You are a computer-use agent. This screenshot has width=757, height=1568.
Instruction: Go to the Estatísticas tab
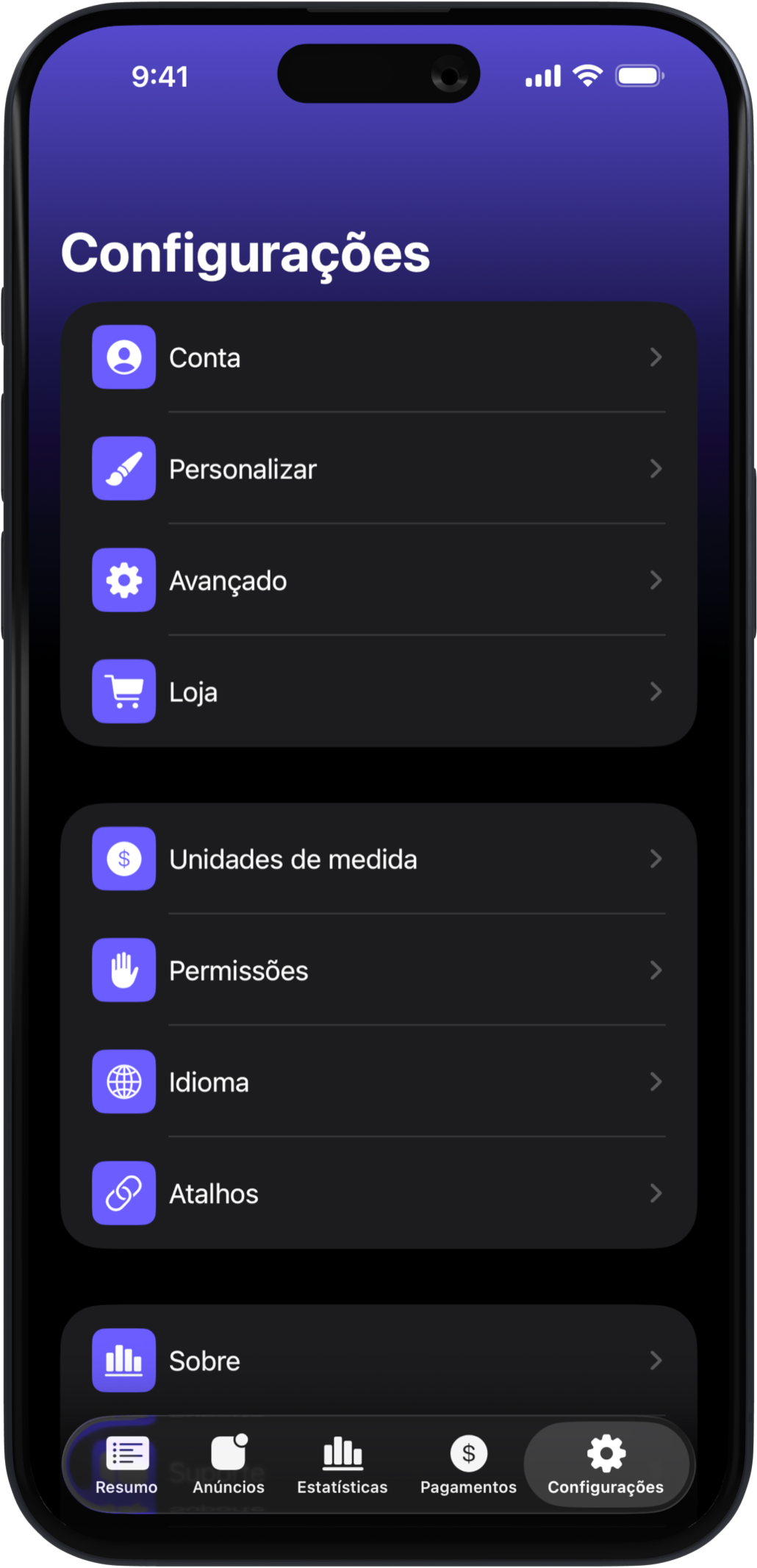[342, 1464]
